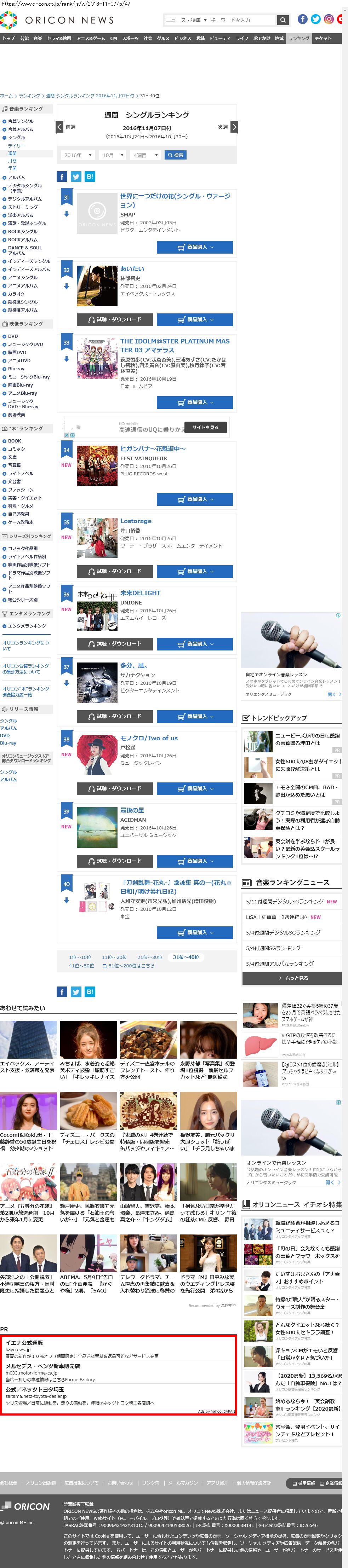Tap the blue 検索 button
This screenshot has height=1568, width=348.
pos(176,155)
